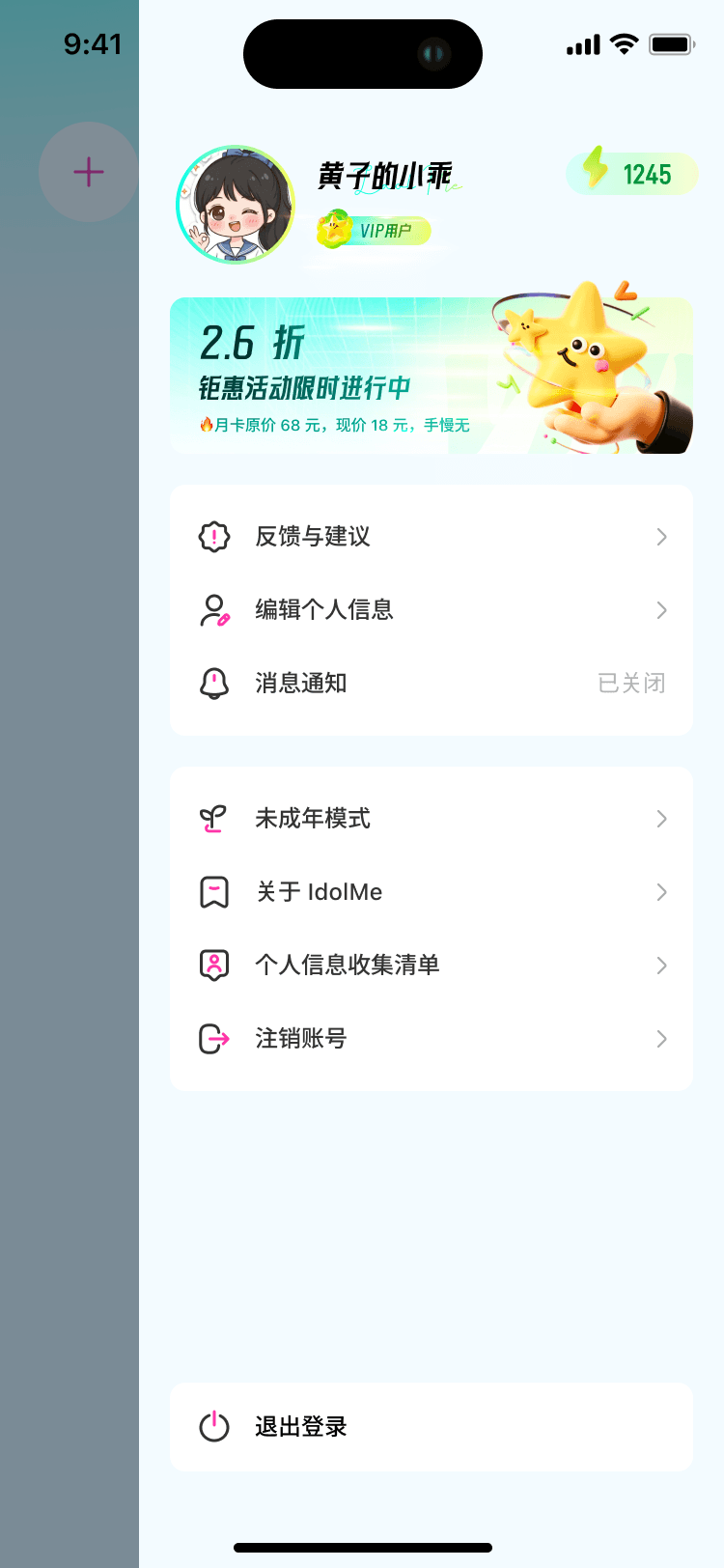Open 消息通知 notification settings
This screenshot has height=1568, width=724.
tap(431, 684)
